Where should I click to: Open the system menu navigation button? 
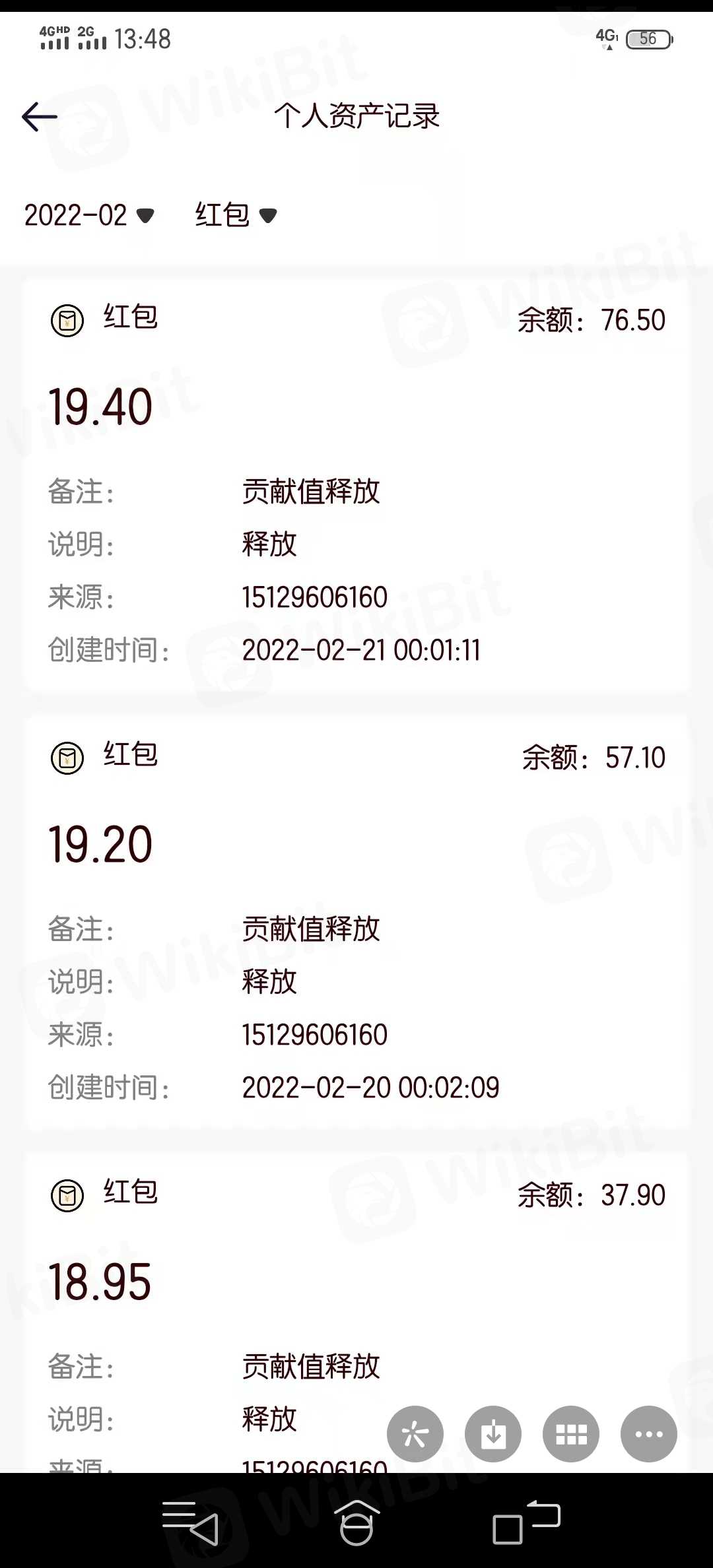point(190,1522)
